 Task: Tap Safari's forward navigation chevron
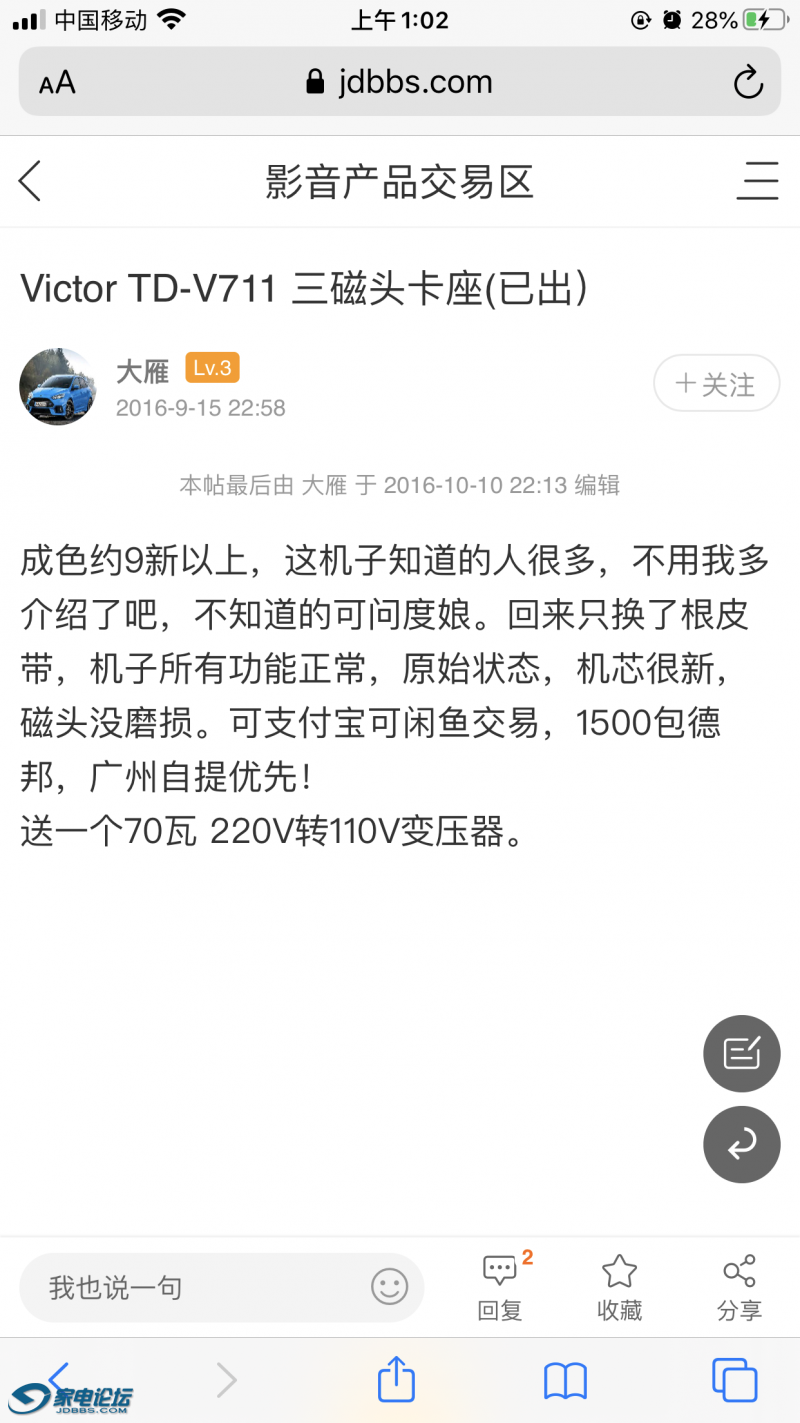tap(225, 1380)
